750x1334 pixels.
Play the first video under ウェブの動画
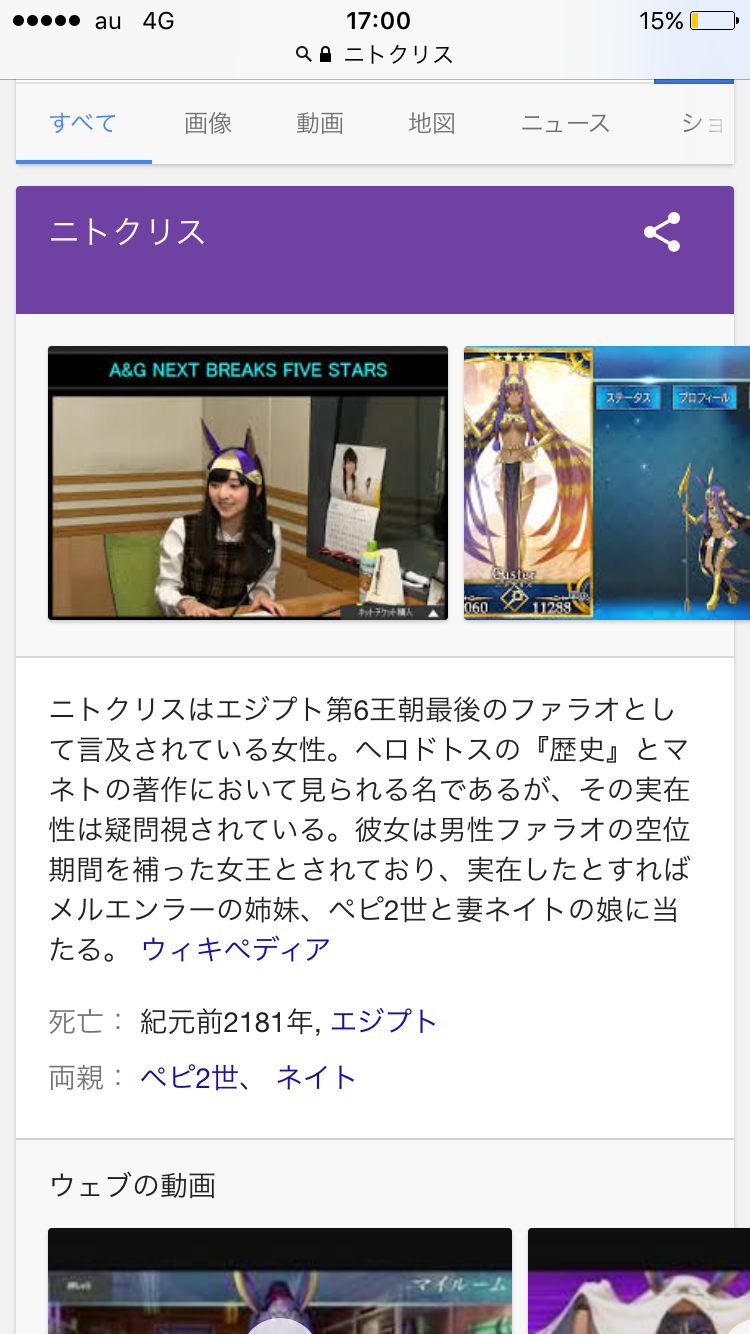pyautogui.click(x=280, y=1285)
